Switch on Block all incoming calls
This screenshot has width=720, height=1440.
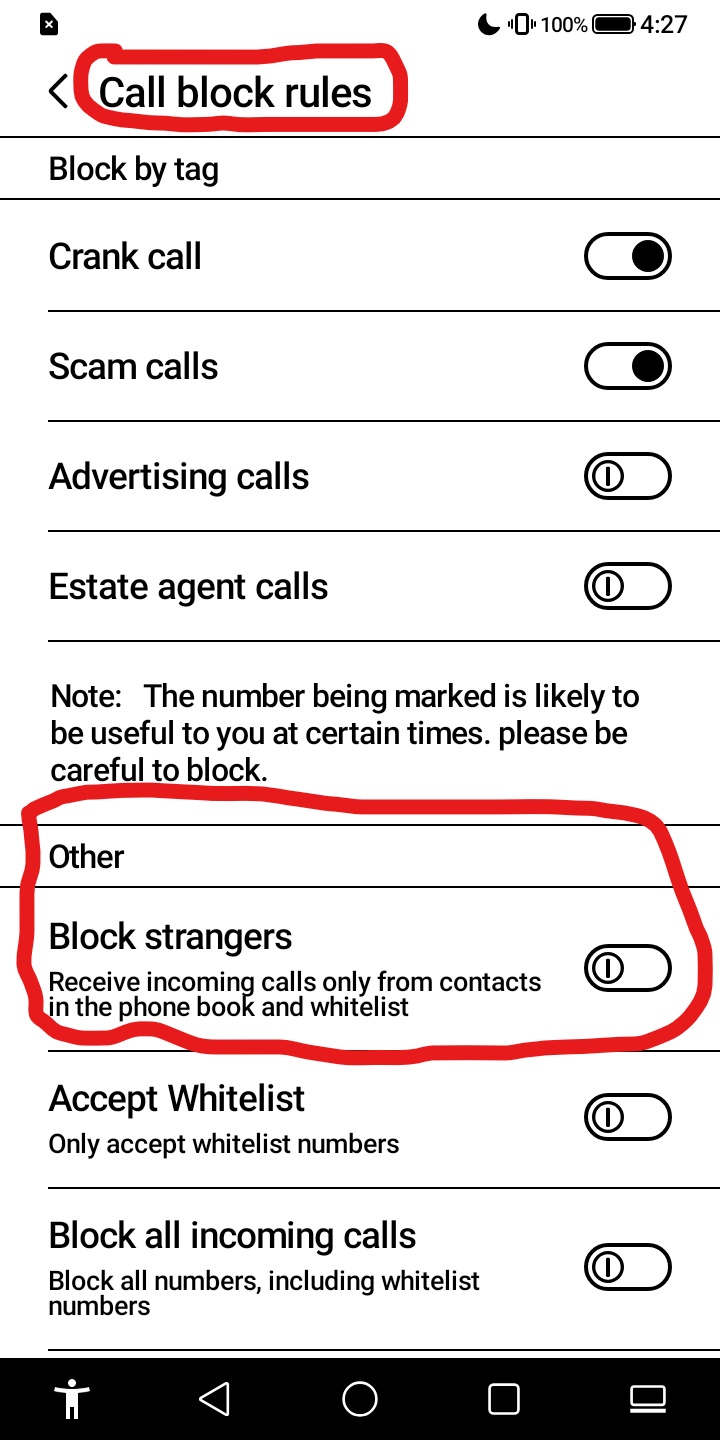tap(627, 1268)
